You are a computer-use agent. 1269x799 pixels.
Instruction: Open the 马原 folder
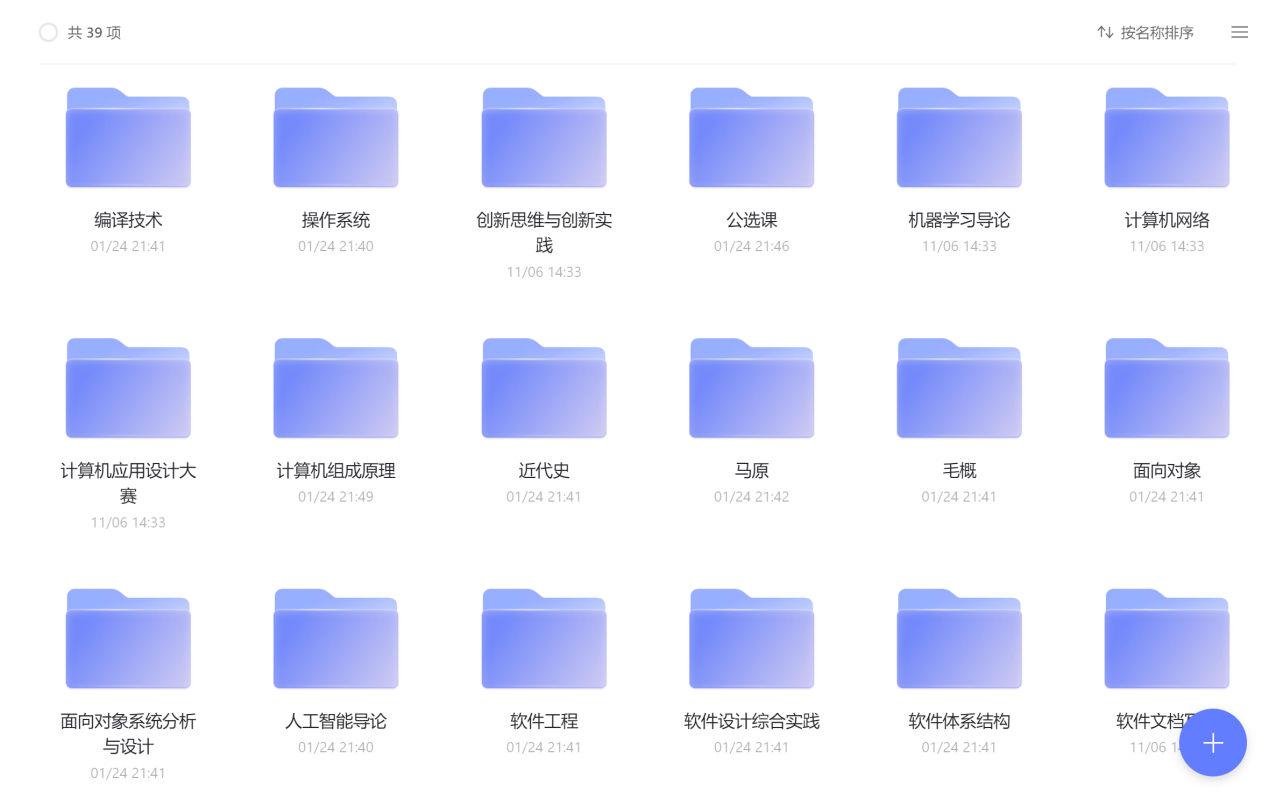coord(751,389)
